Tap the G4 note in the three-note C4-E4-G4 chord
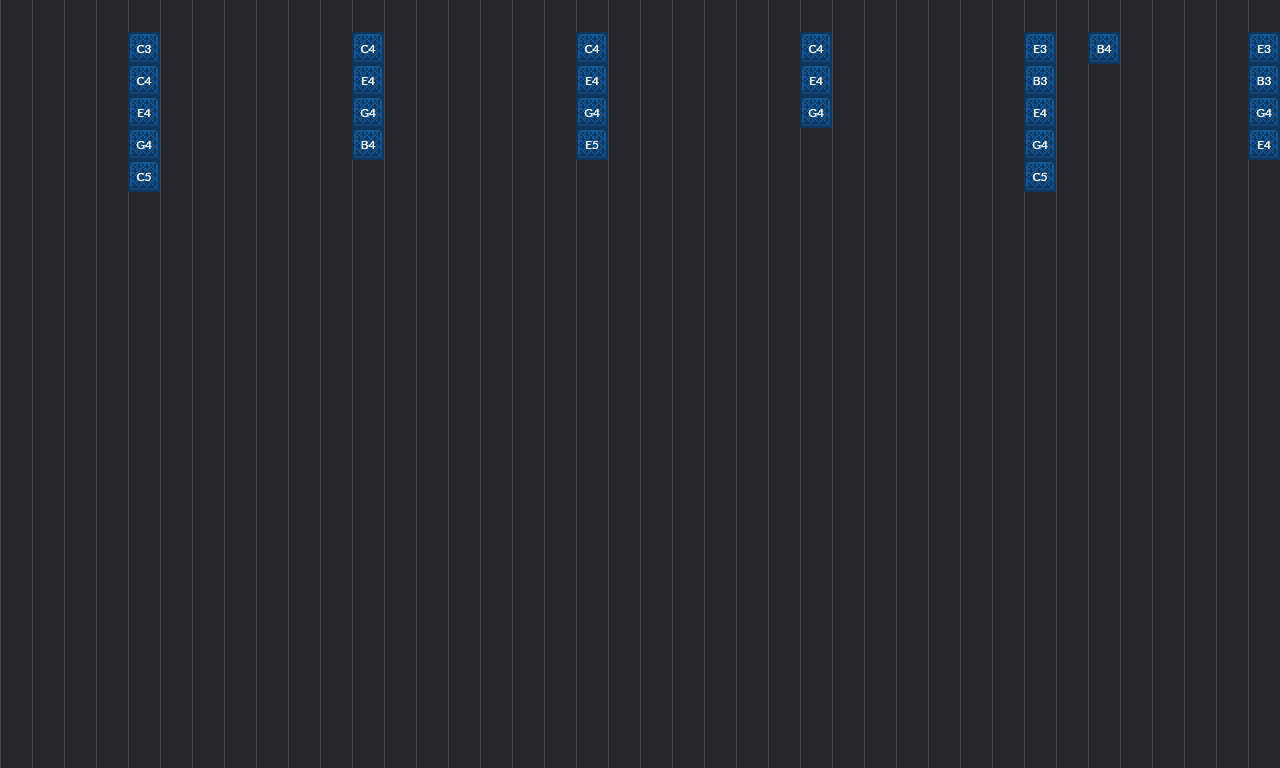 (816, 113)
